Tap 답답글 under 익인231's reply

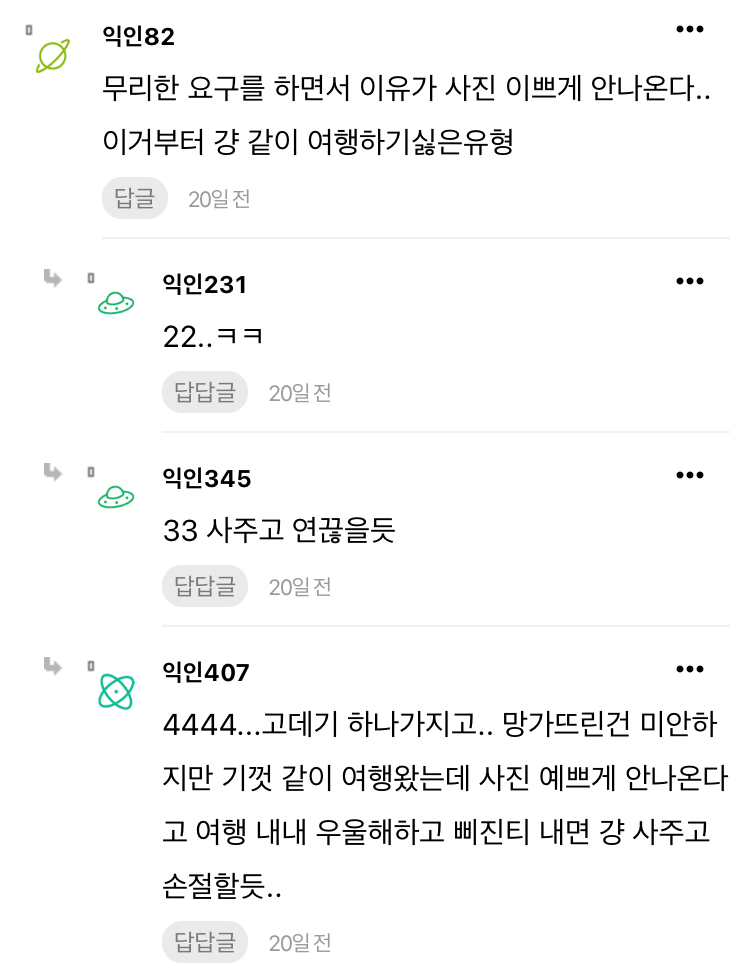[x=205, y=392]
